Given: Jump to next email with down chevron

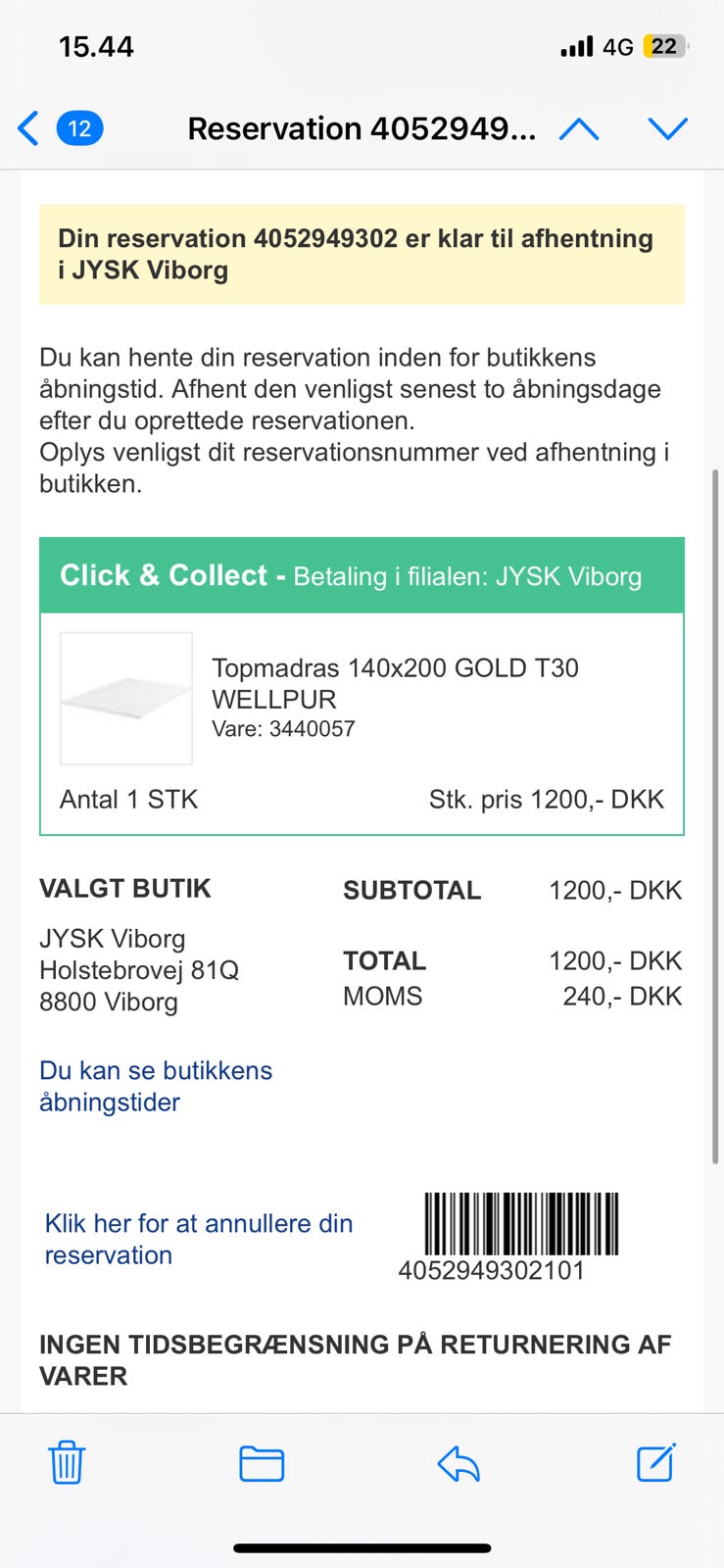Looking at the screenshot, I should coord(667,128).
